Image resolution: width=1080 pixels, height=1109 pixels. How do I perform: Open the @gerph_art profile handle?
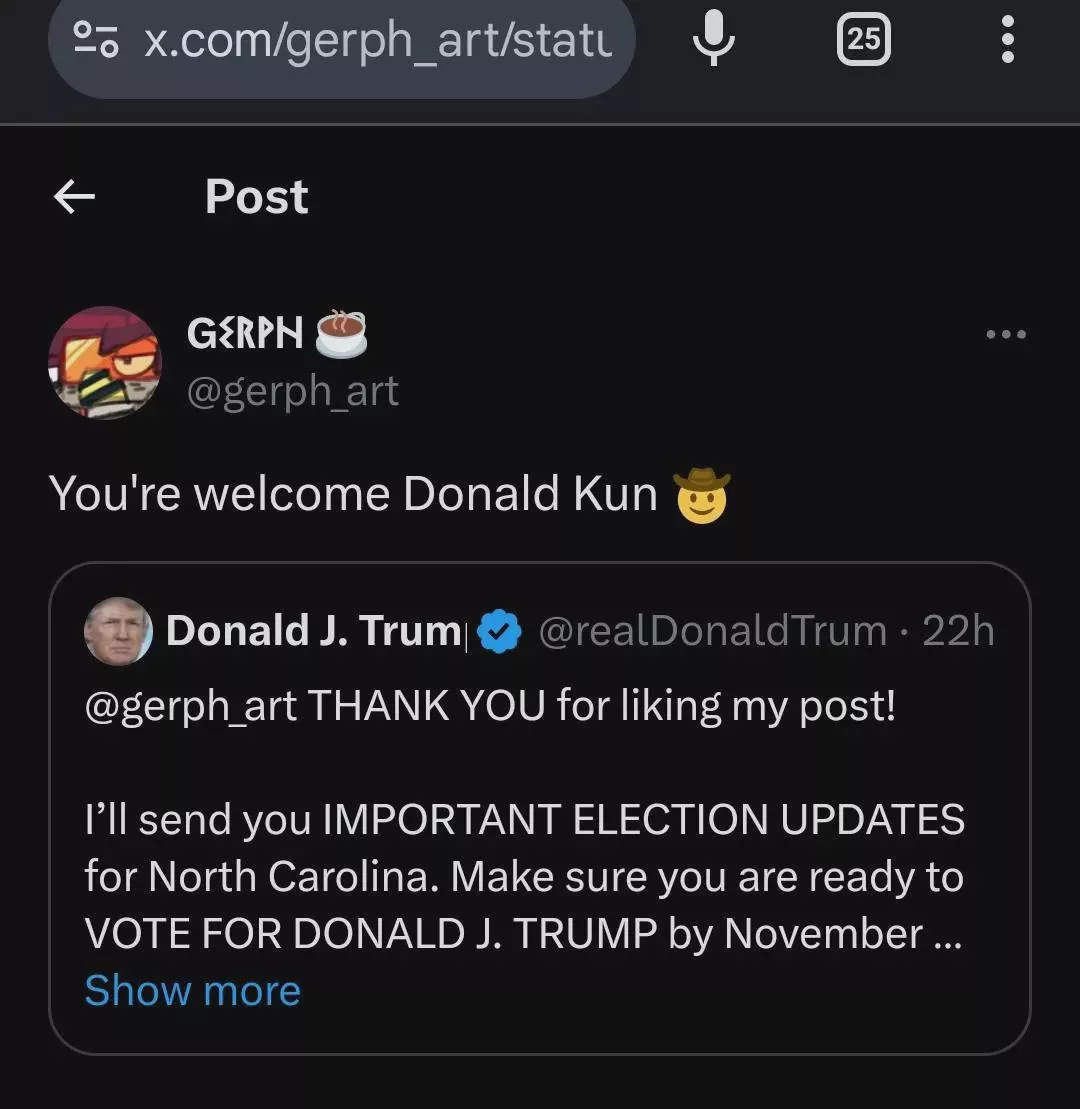tap(293, 391)
